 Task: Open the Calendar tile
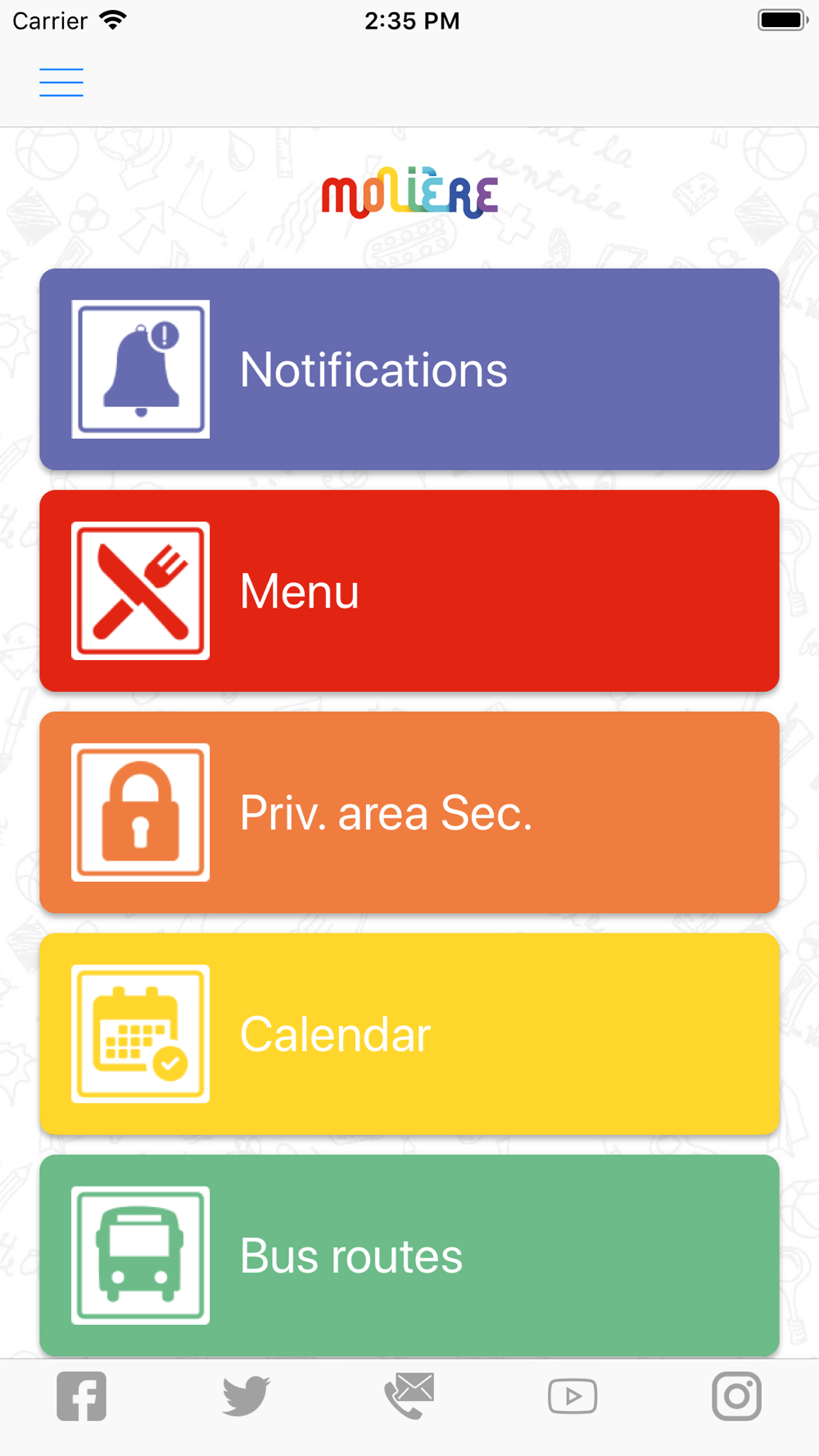(x=409, y=1034)
